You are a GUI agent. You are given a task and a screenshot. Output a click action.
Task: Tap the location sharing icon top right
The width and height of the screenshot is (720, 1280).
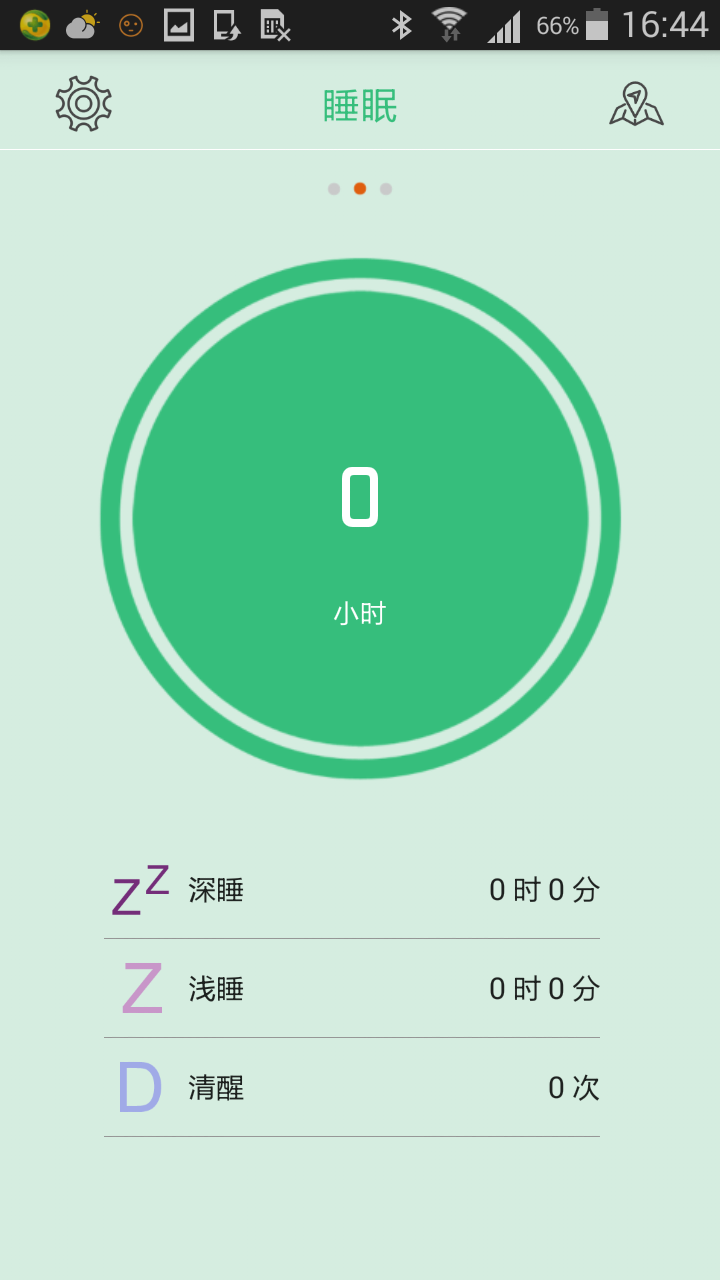pos(637,102)
